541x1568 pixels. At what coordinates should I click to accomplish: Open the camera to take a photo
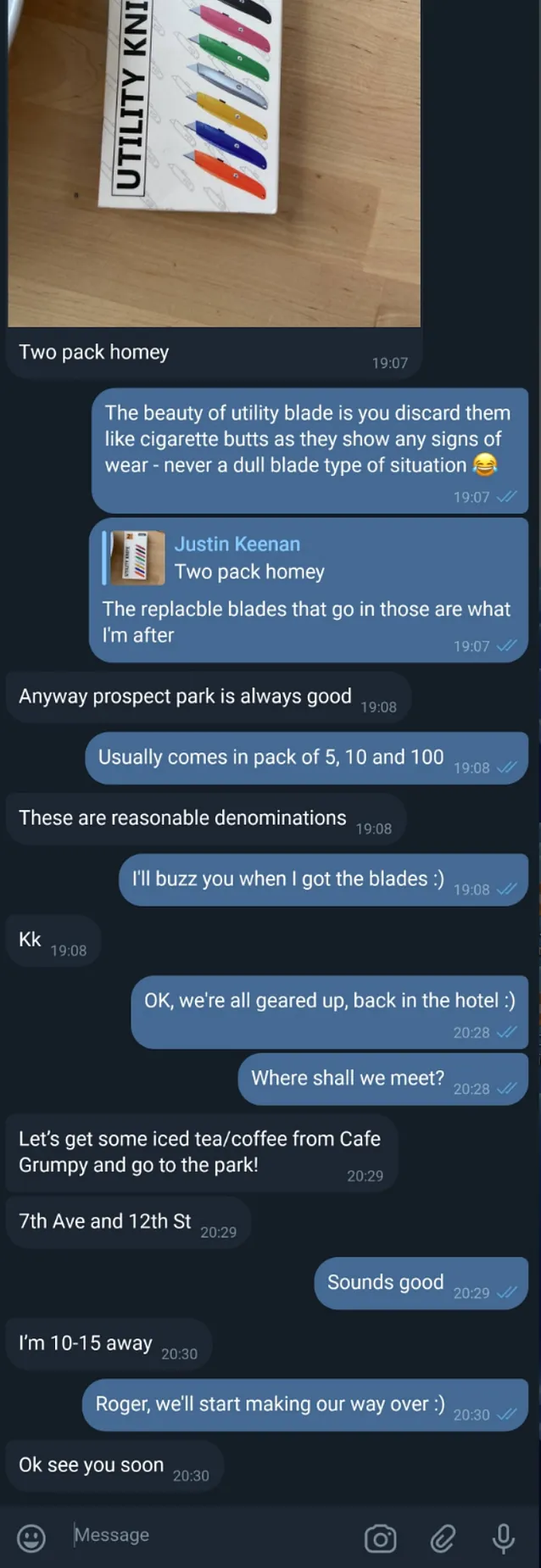coord(380,1538)
